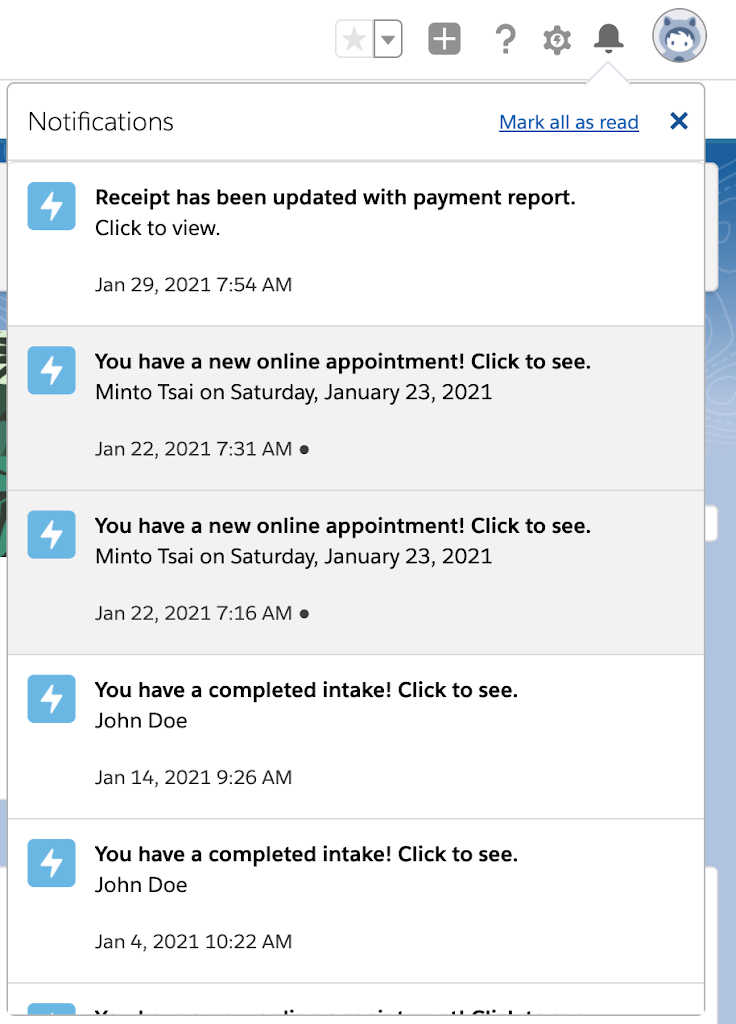This screenshot has width=736, height=1024.
Task: Open the Setup gear icon
Action: pyautogui.click(x=556, y=38)
